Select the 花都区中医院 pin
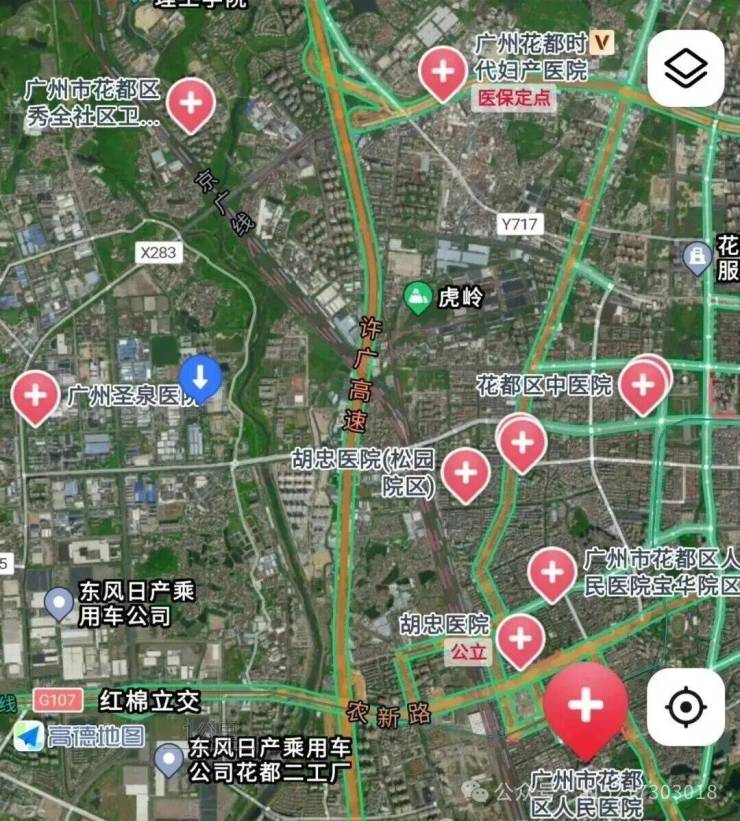Image resolution: width=740 pixels, height=821 pixels. tap(642, 383)
